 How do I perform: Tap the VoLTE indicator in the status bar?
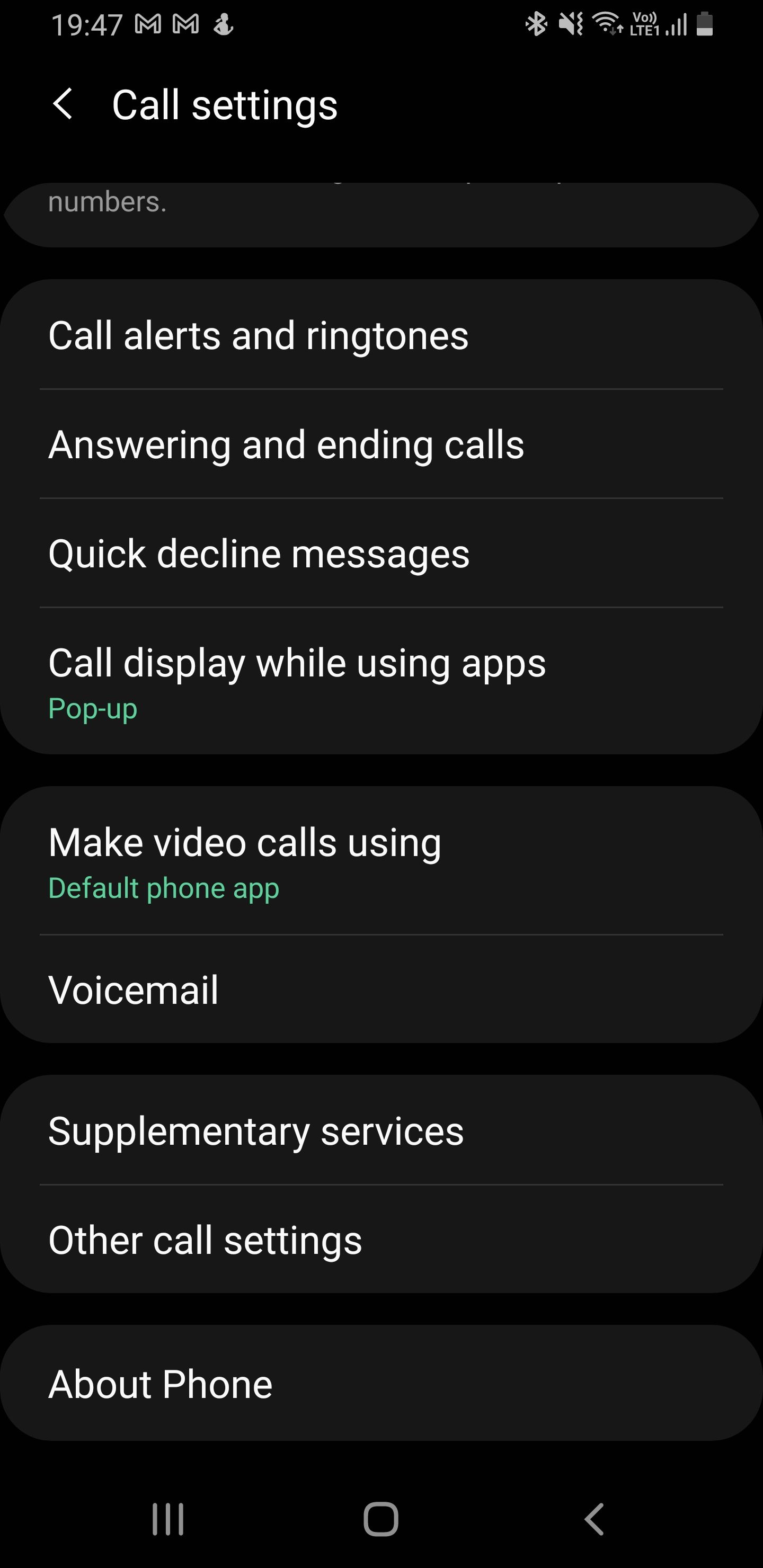644,24
